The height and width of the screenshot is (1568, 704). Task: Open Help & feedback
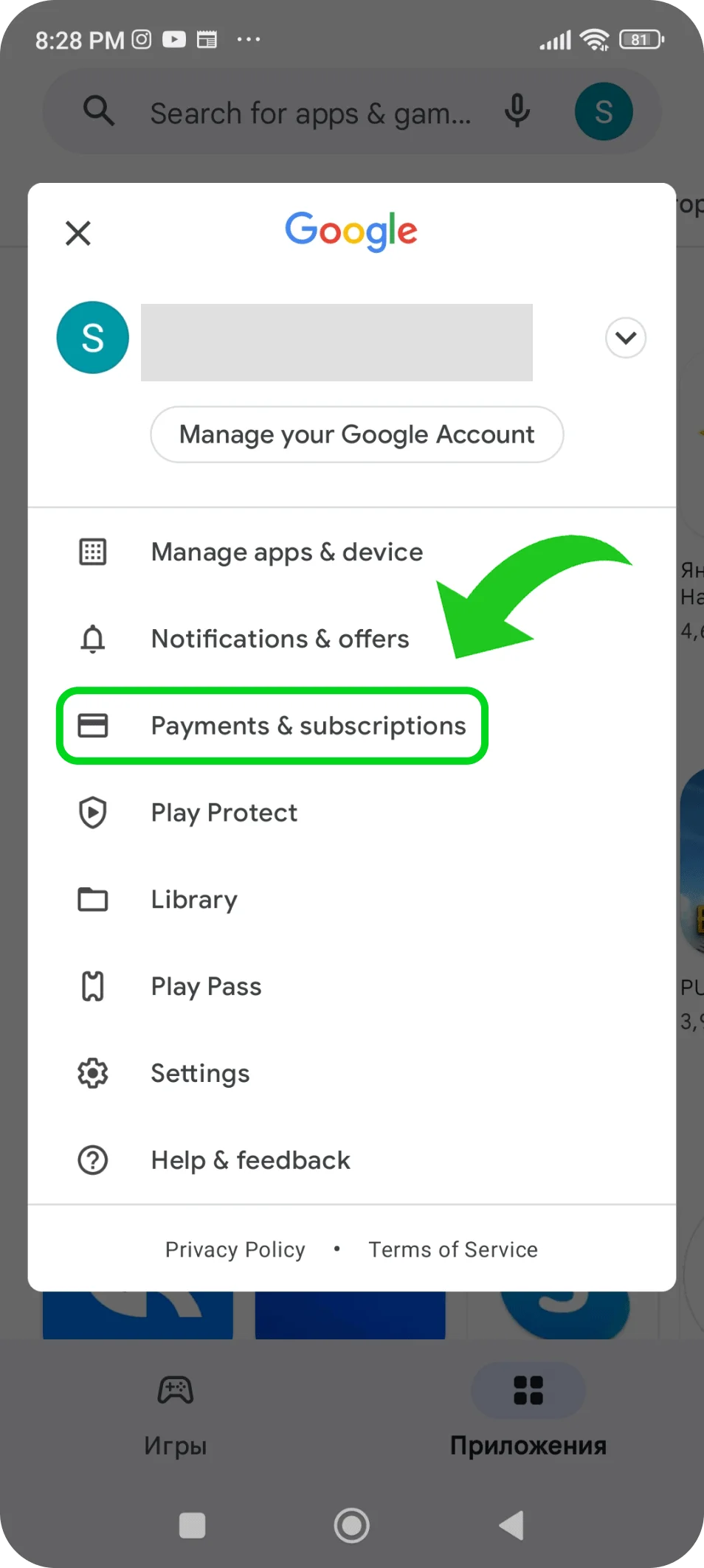tap(250, 1161)
